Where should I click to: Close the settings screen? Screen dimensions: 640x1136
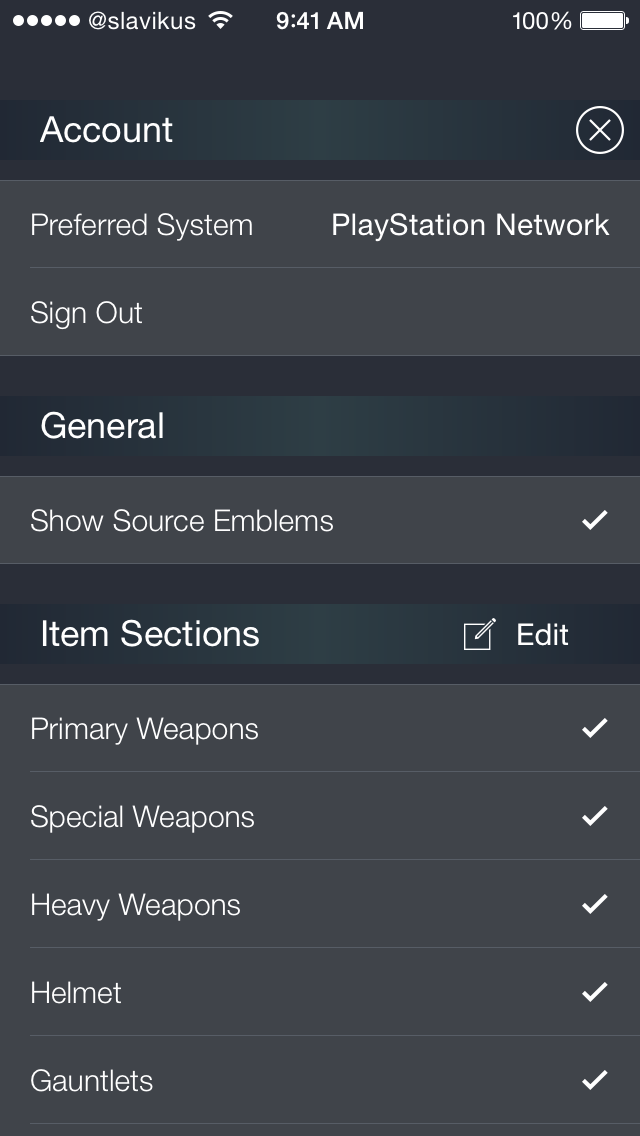point(599,130)
